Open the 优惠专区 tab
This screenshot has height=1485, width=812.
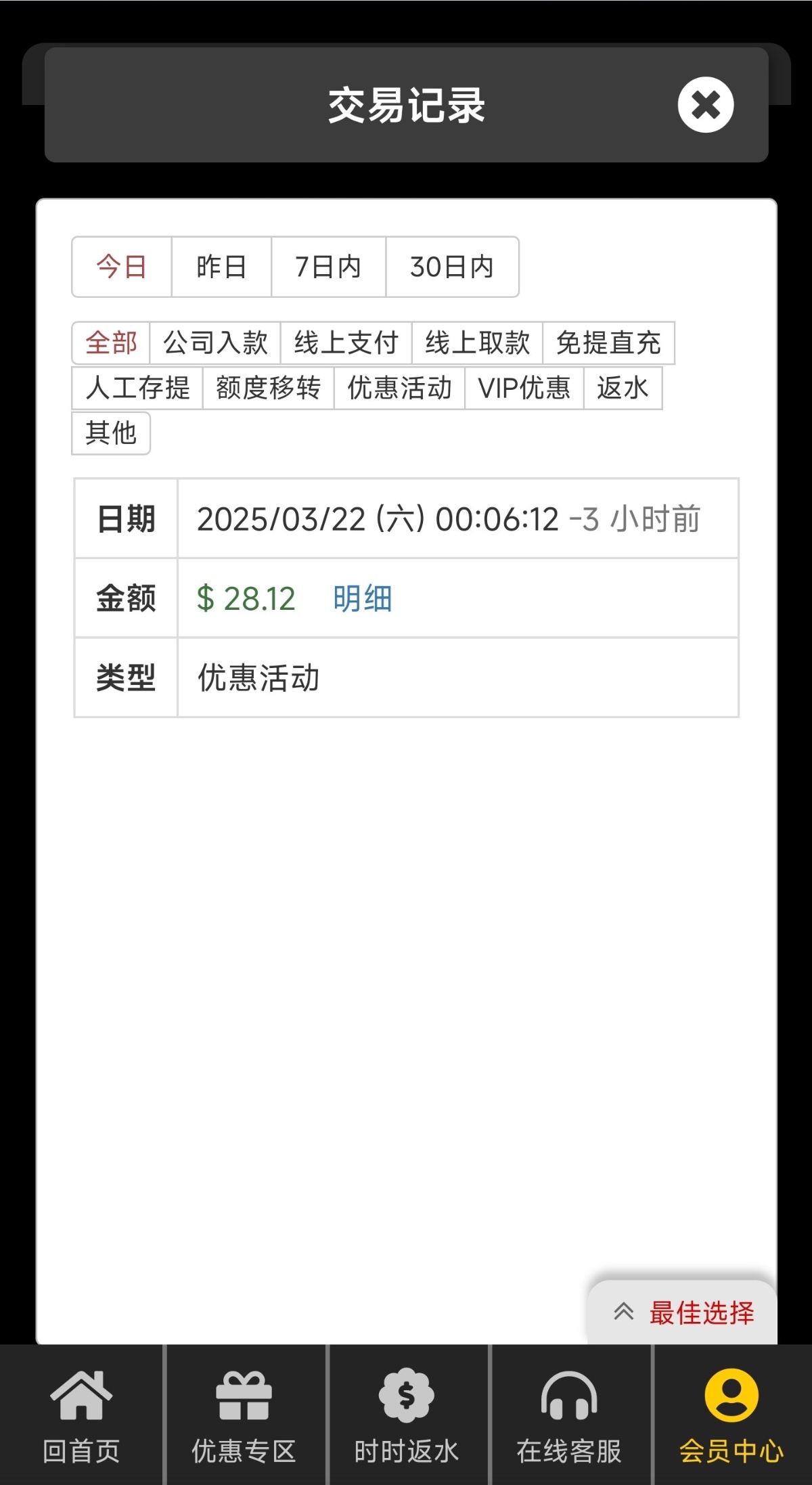pos(244,1415)
